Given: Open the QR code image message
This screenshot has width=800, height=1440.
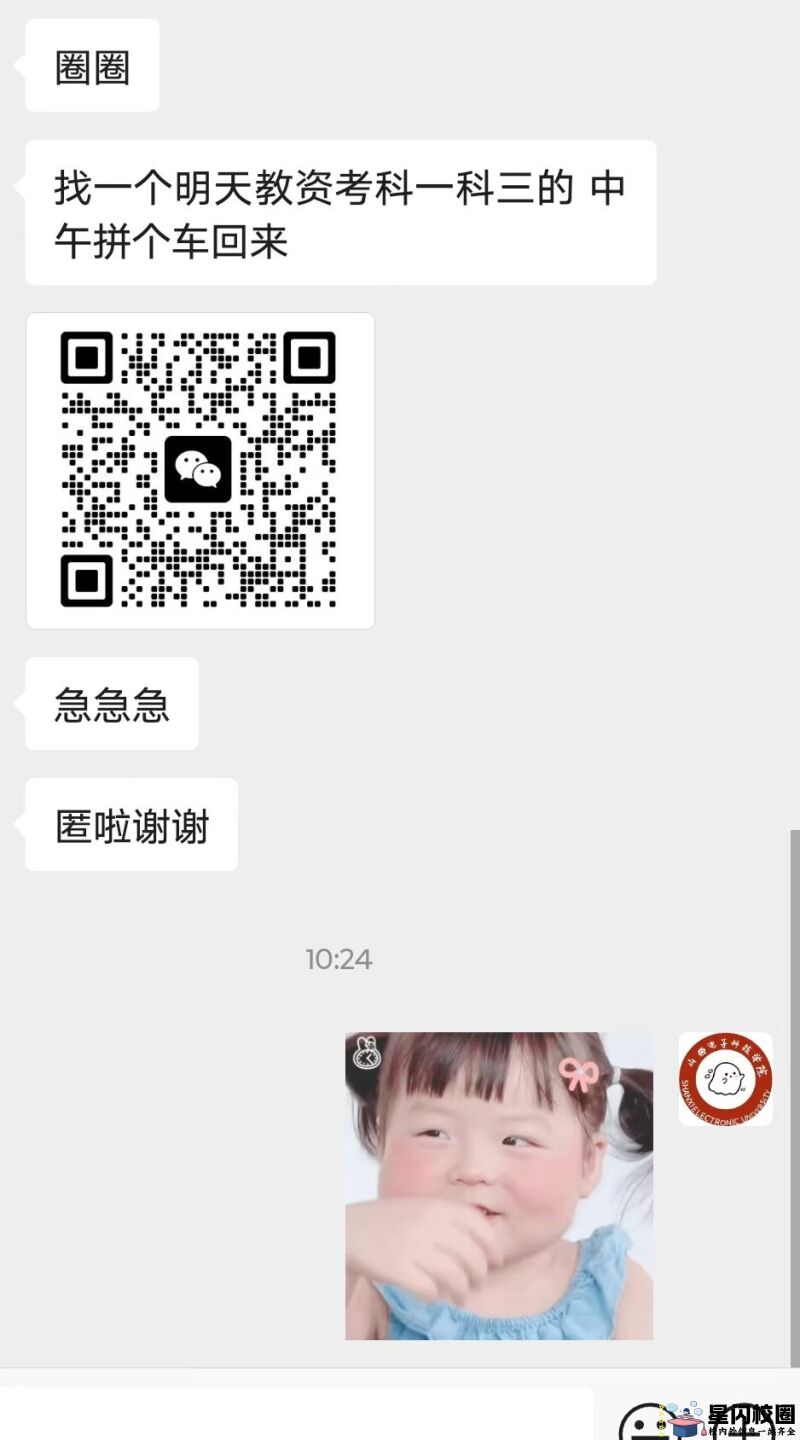Looking at the screenshot, I should tap(200, 470).
